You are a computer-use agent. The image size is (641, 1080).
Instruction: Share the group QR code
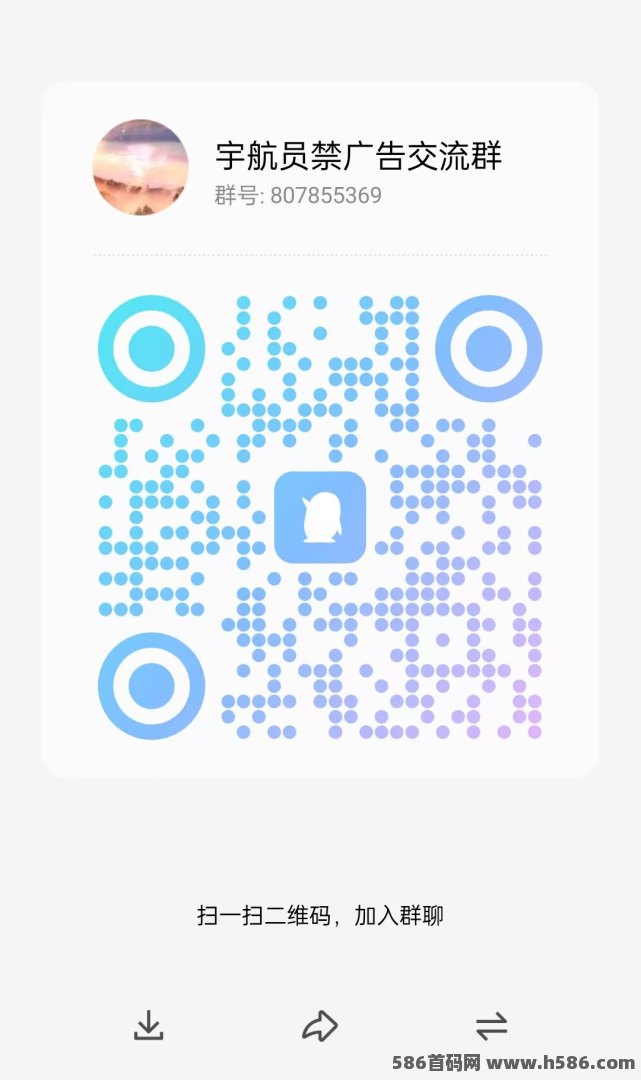320,1025
